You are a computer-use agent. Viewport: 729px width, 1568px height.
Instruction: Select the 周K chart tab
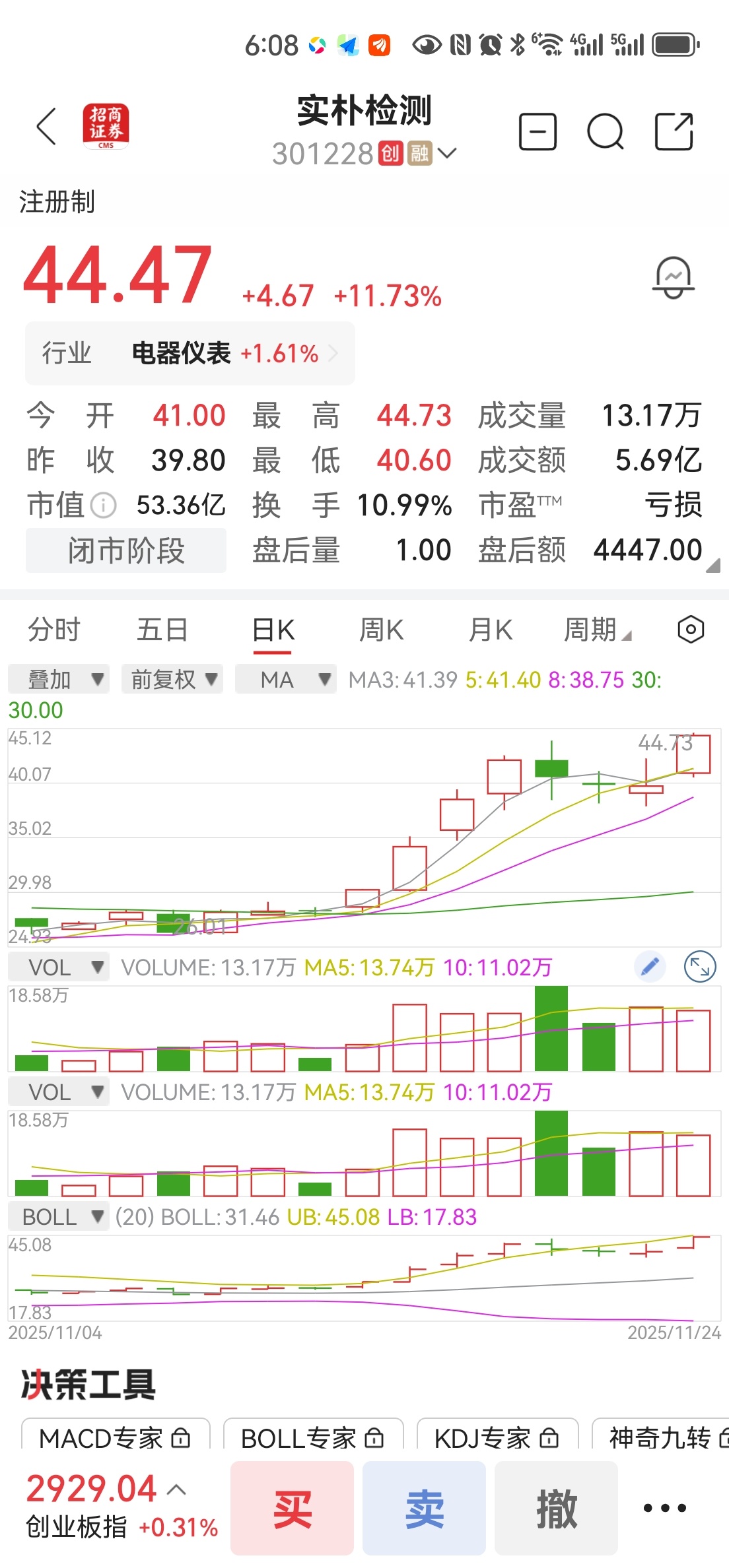point(381,630)
